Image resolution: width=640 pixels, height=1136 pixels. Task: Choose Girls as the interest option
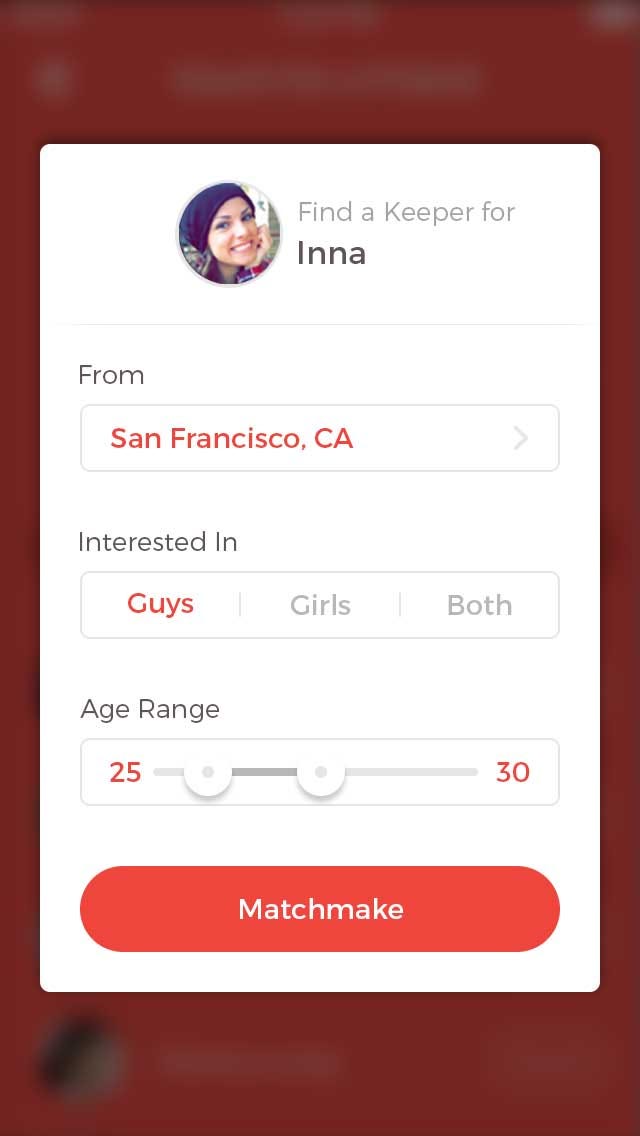pyautogui.click(x=320, y=605)
